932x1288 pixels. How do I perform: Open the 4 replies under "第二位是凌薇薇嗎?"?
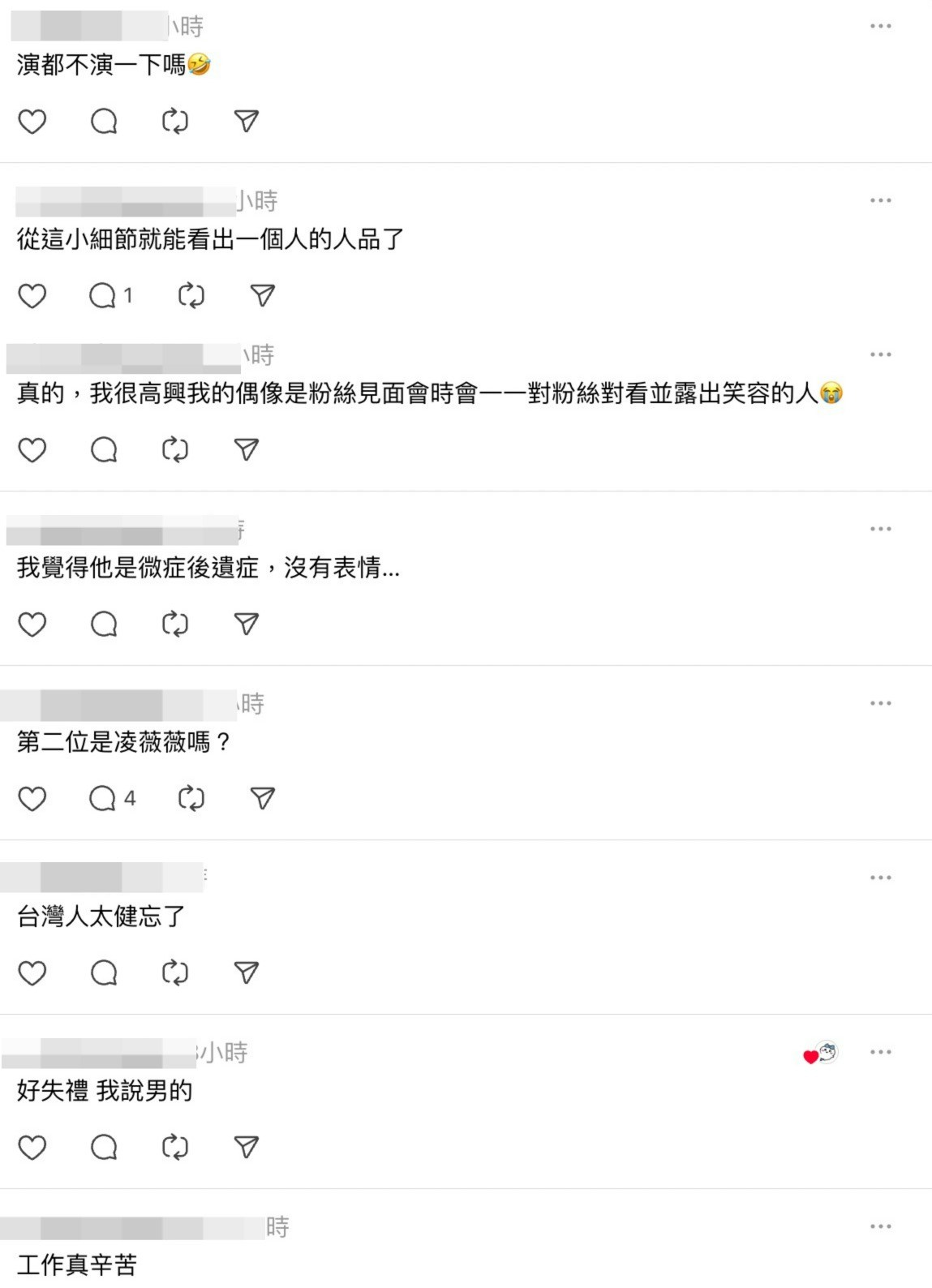pos(112,799)
